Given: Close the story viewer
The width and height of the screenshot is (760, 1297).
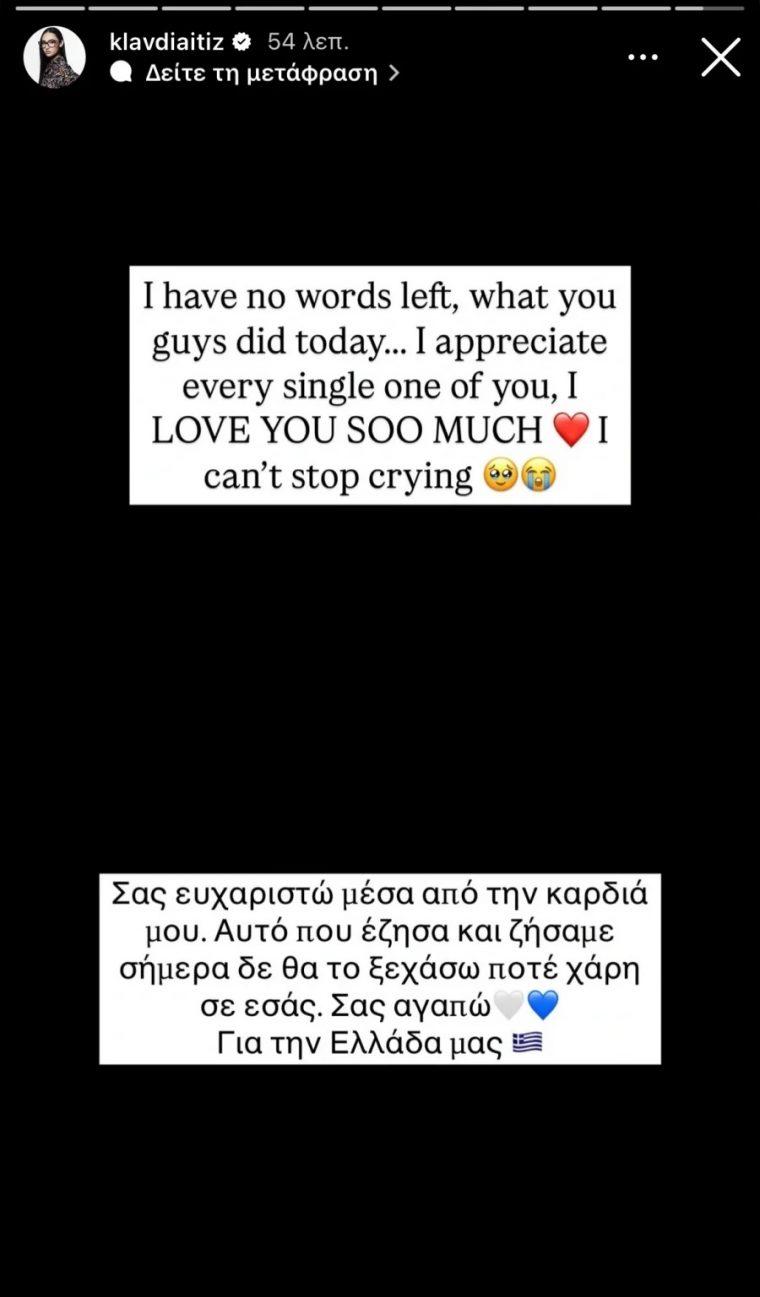Looking at the screenshot, I should (720, 58).
